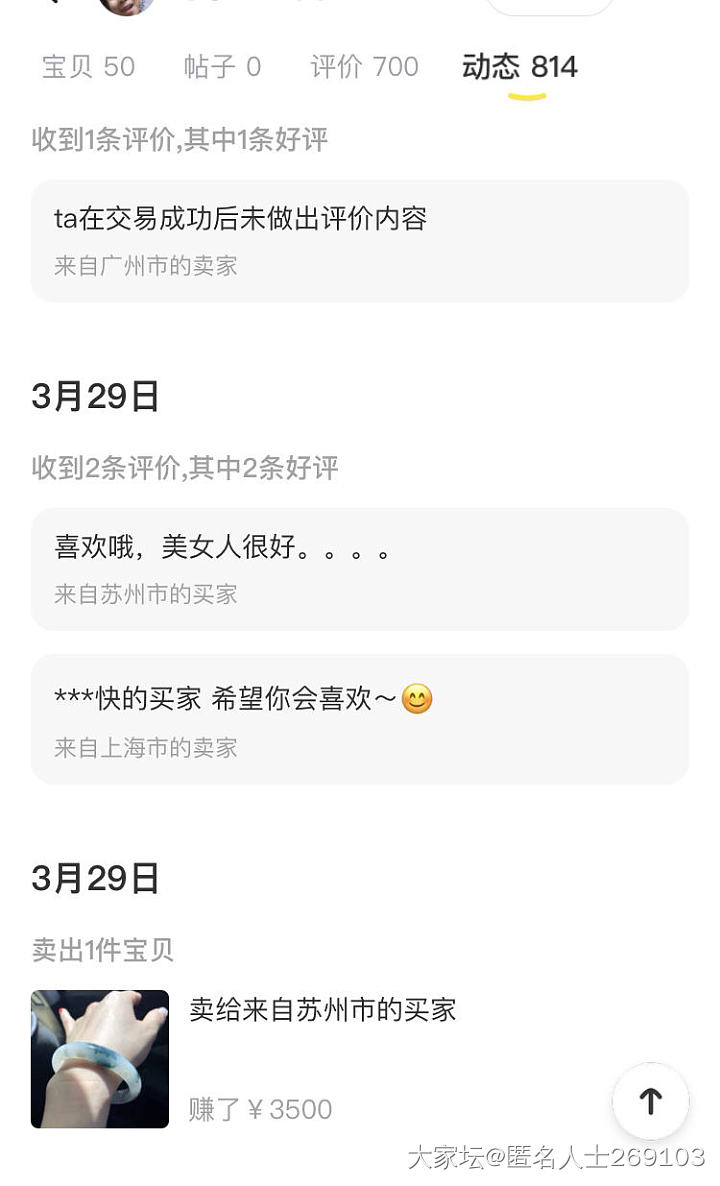
Task: Open the review from 上海市 seller
Action: click(x=360, y=719)
